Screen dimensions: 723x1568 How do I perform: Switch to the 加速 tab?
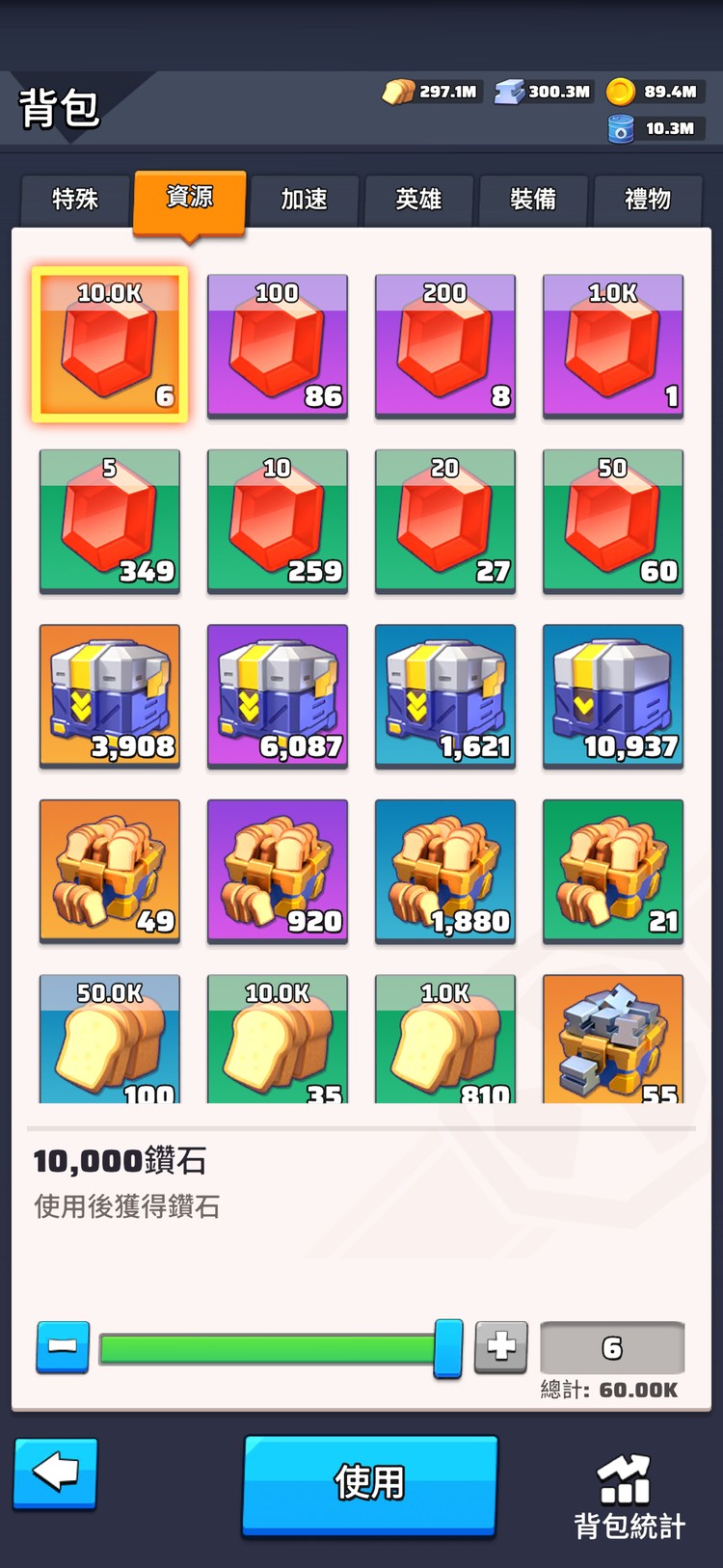pyautogui.click(x=304, y=200)
